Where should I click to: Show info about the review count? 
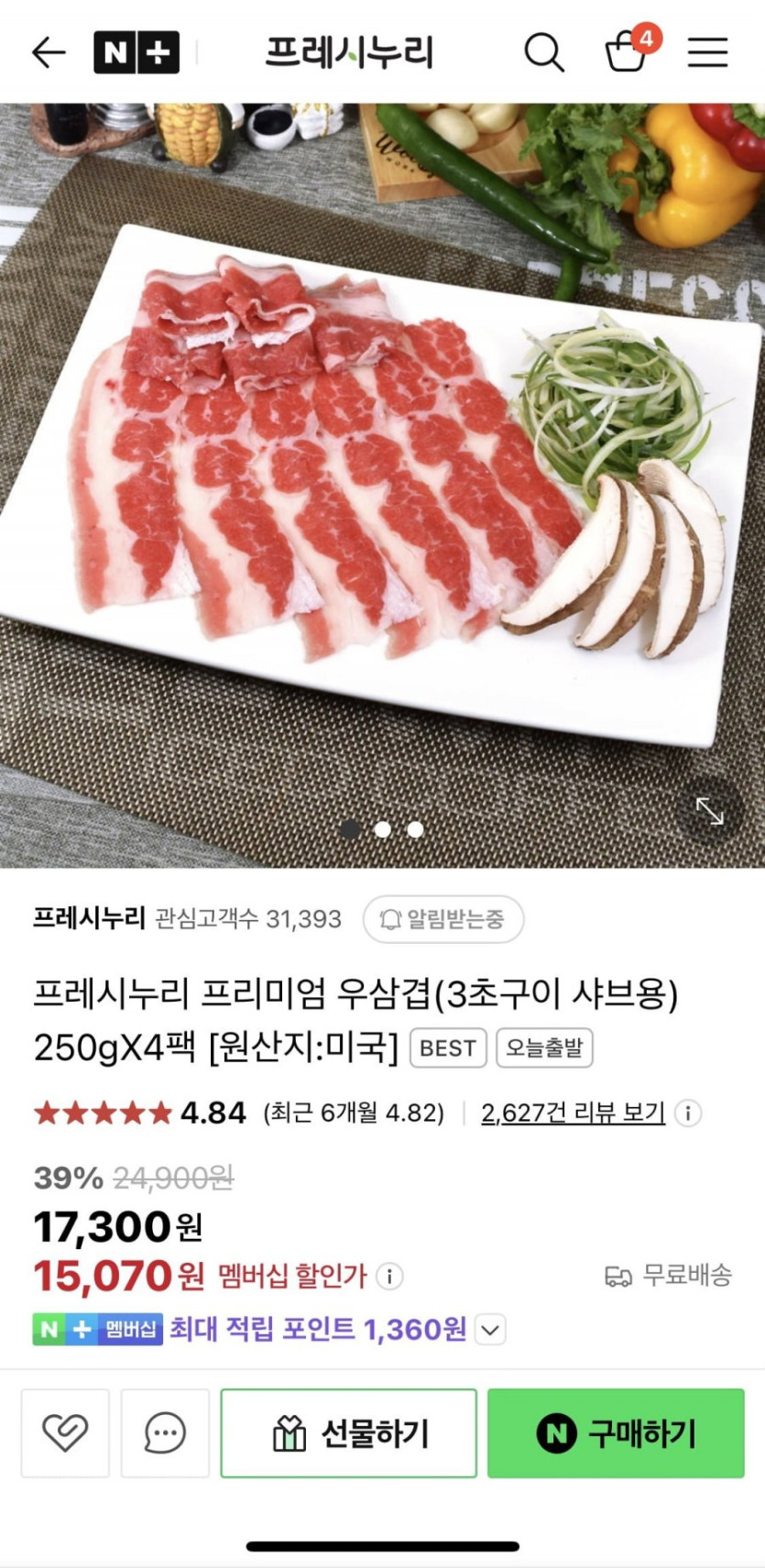pos(688,1113)
